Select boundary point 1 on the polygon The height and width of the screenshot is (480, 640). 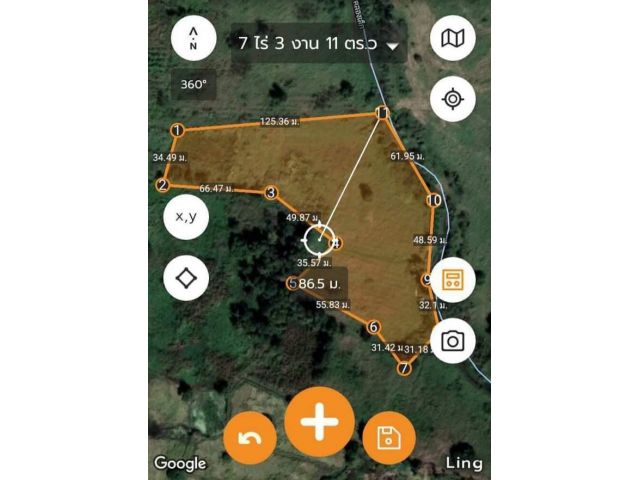pos(177,130)
